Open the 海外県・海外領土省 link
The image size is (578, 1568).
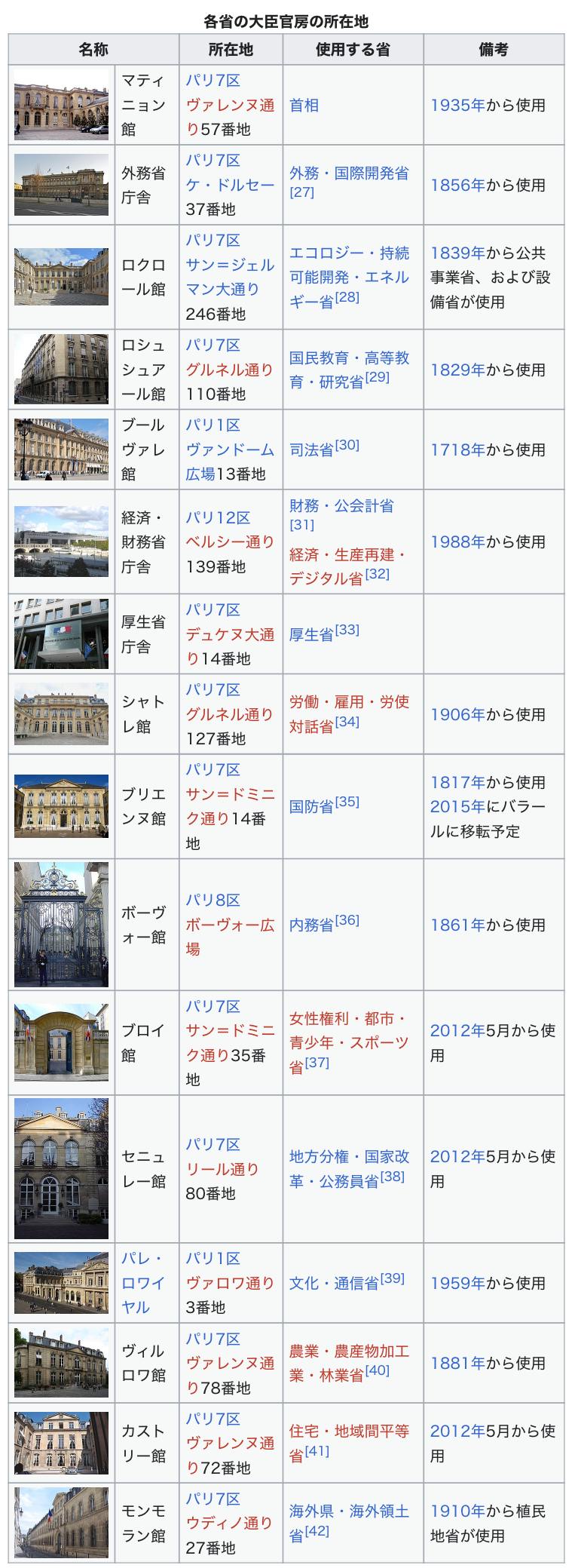(x=349, y=1511)
